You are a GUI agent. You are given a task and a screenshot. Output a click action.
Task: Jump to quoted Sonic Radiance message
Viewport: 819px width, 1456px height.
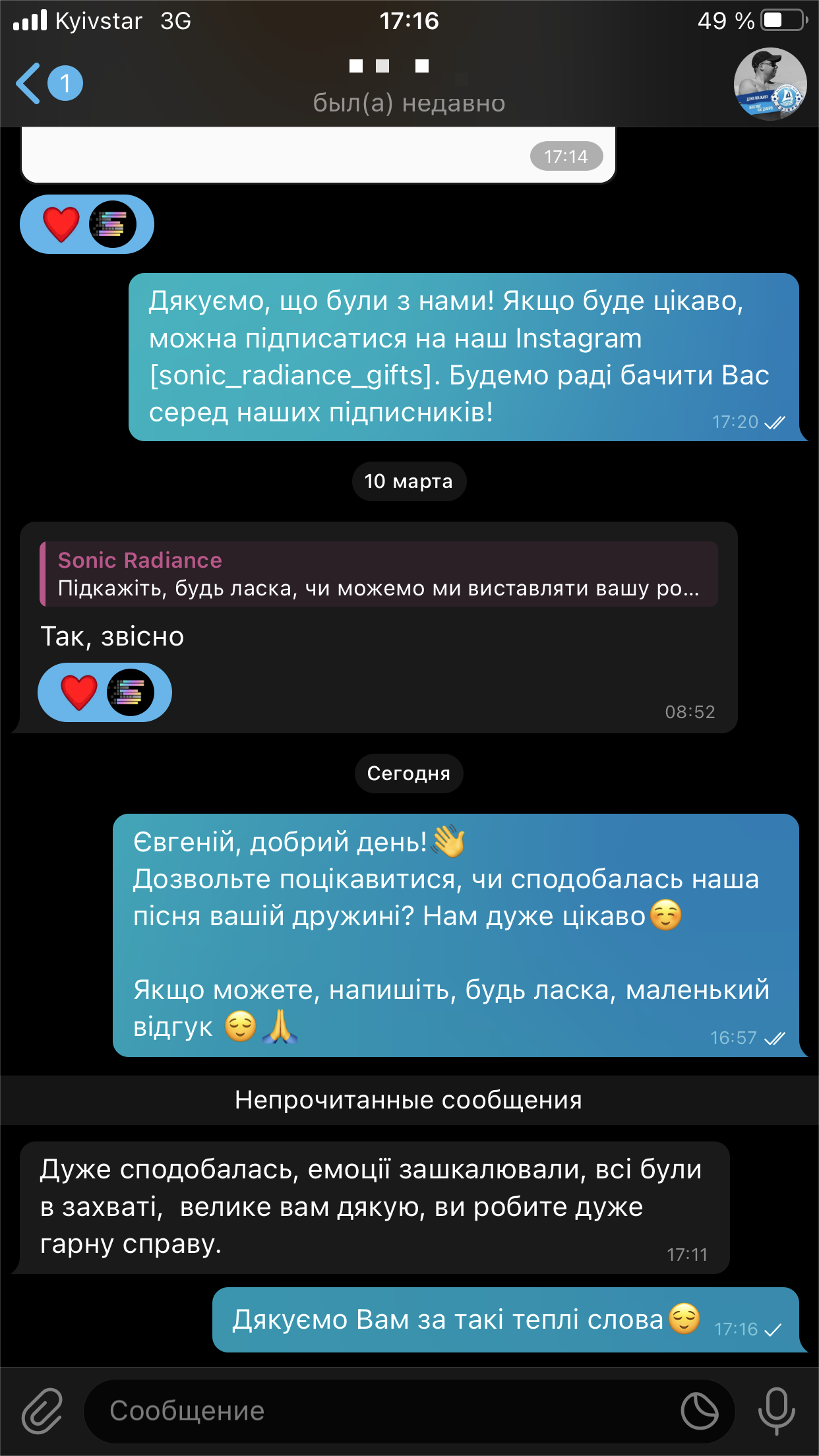point(379,574)
